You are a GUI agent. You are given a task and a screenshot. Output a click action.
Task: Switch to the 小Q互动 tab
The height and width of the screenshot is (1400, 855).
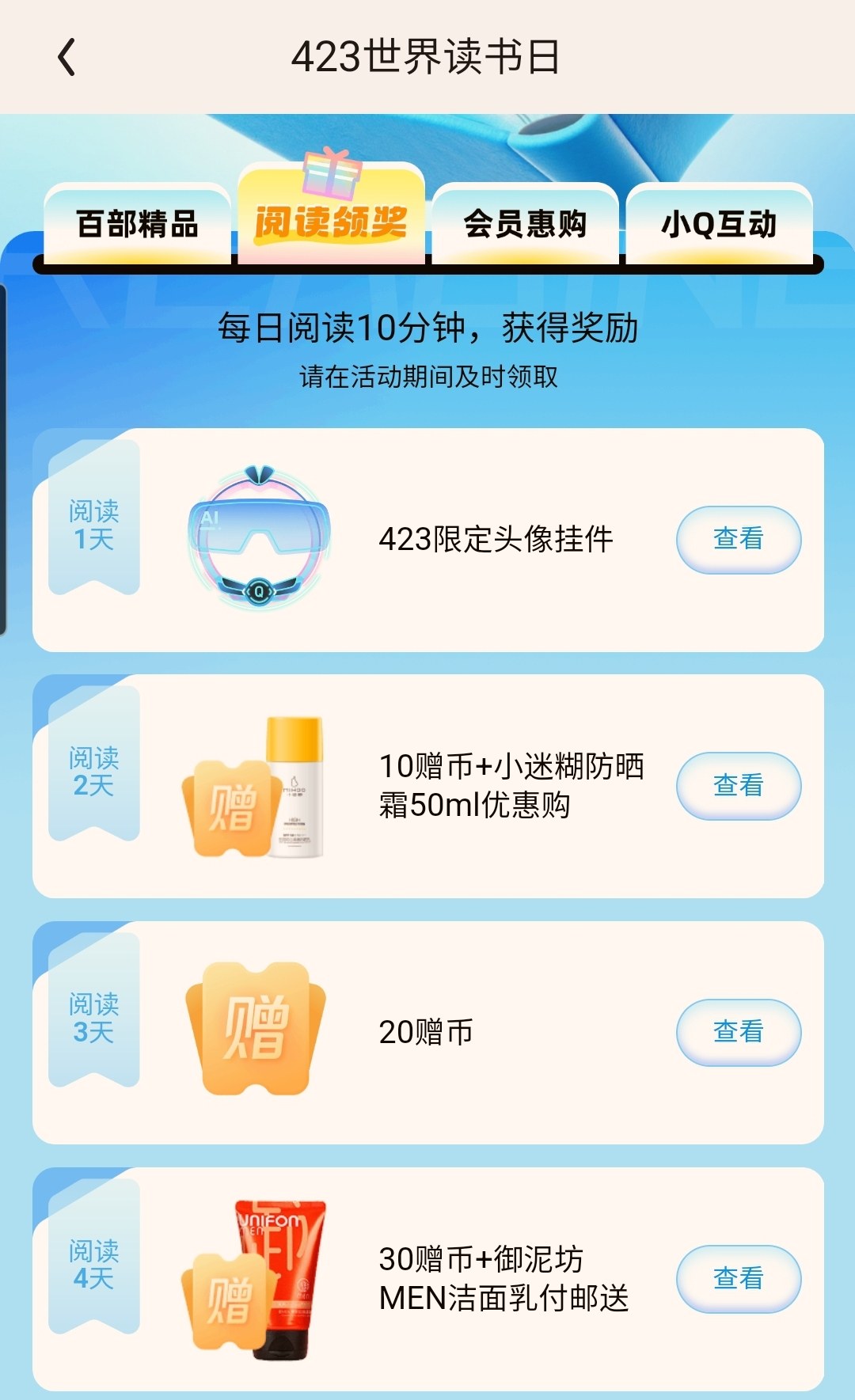(x=719, y=224)
